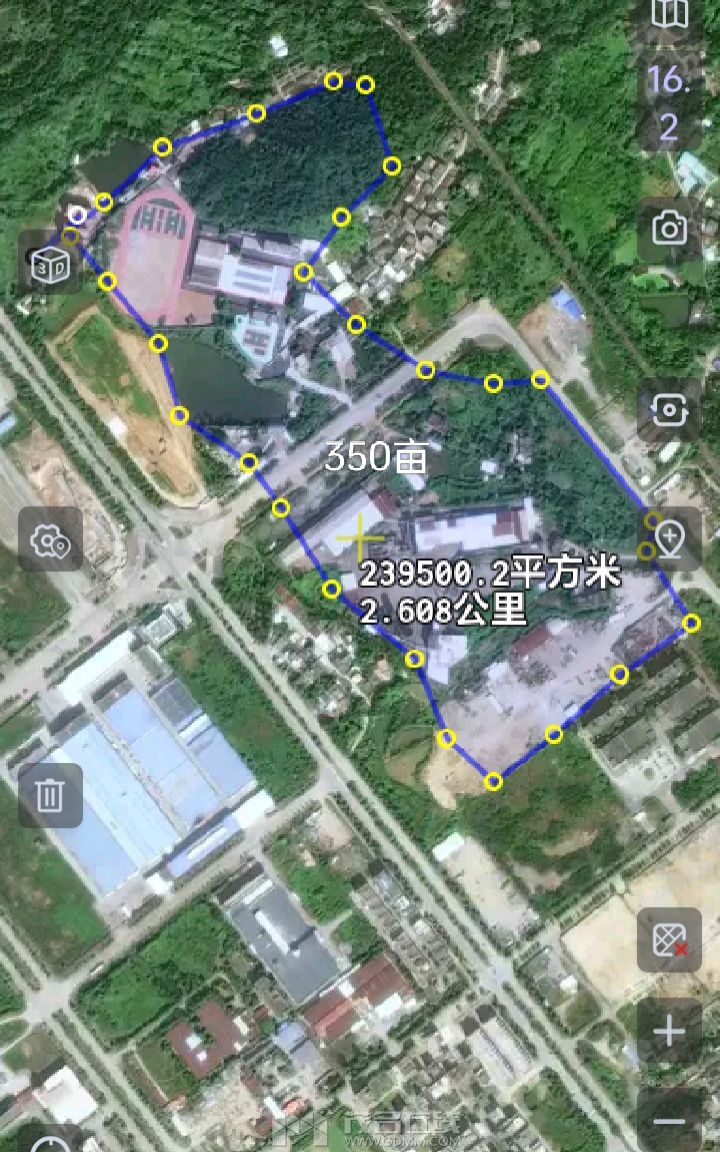Take a screenshot with the camera icon
720x1152 pixels.
coord(669,229)
